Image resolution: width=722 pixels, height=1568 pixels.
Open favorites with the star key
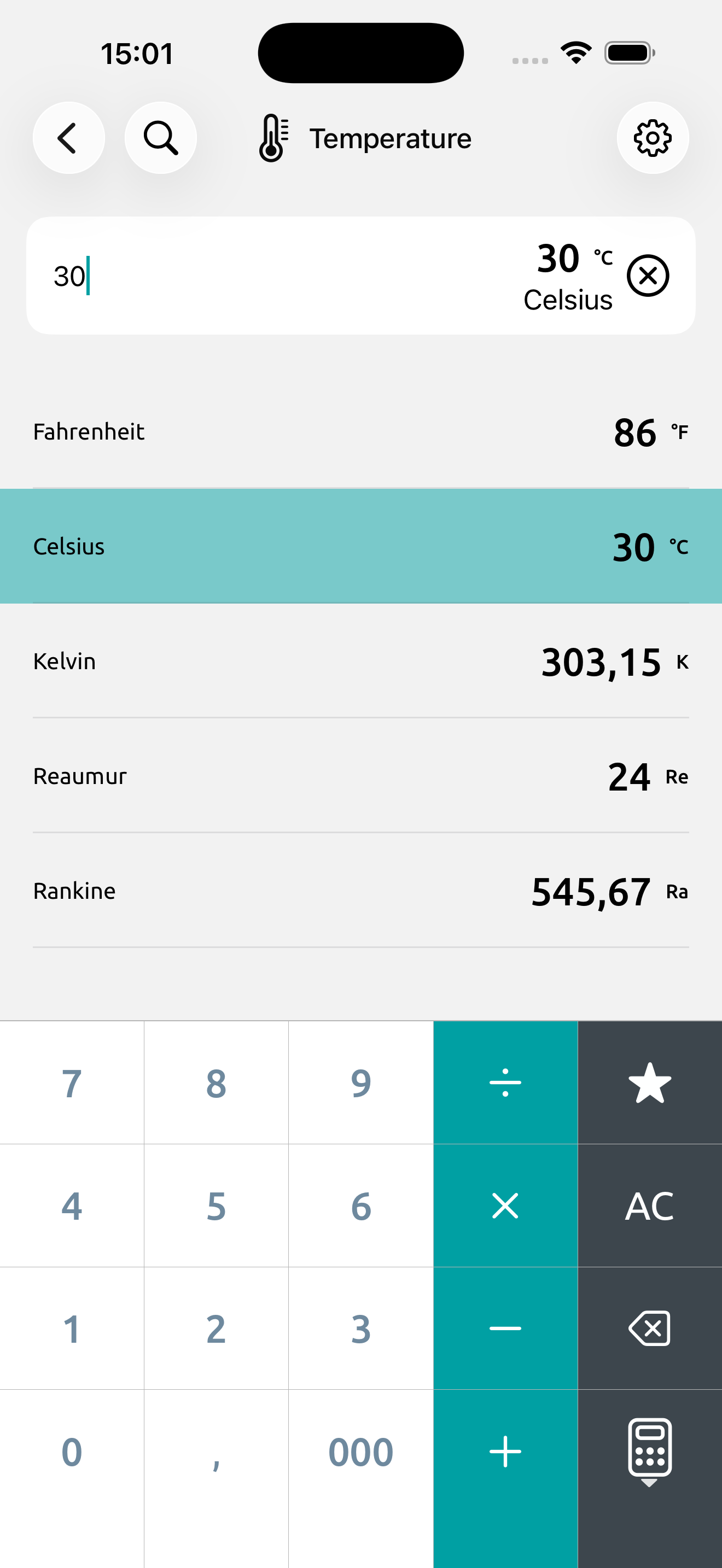pyautogui.click(x=650, y=1083)
